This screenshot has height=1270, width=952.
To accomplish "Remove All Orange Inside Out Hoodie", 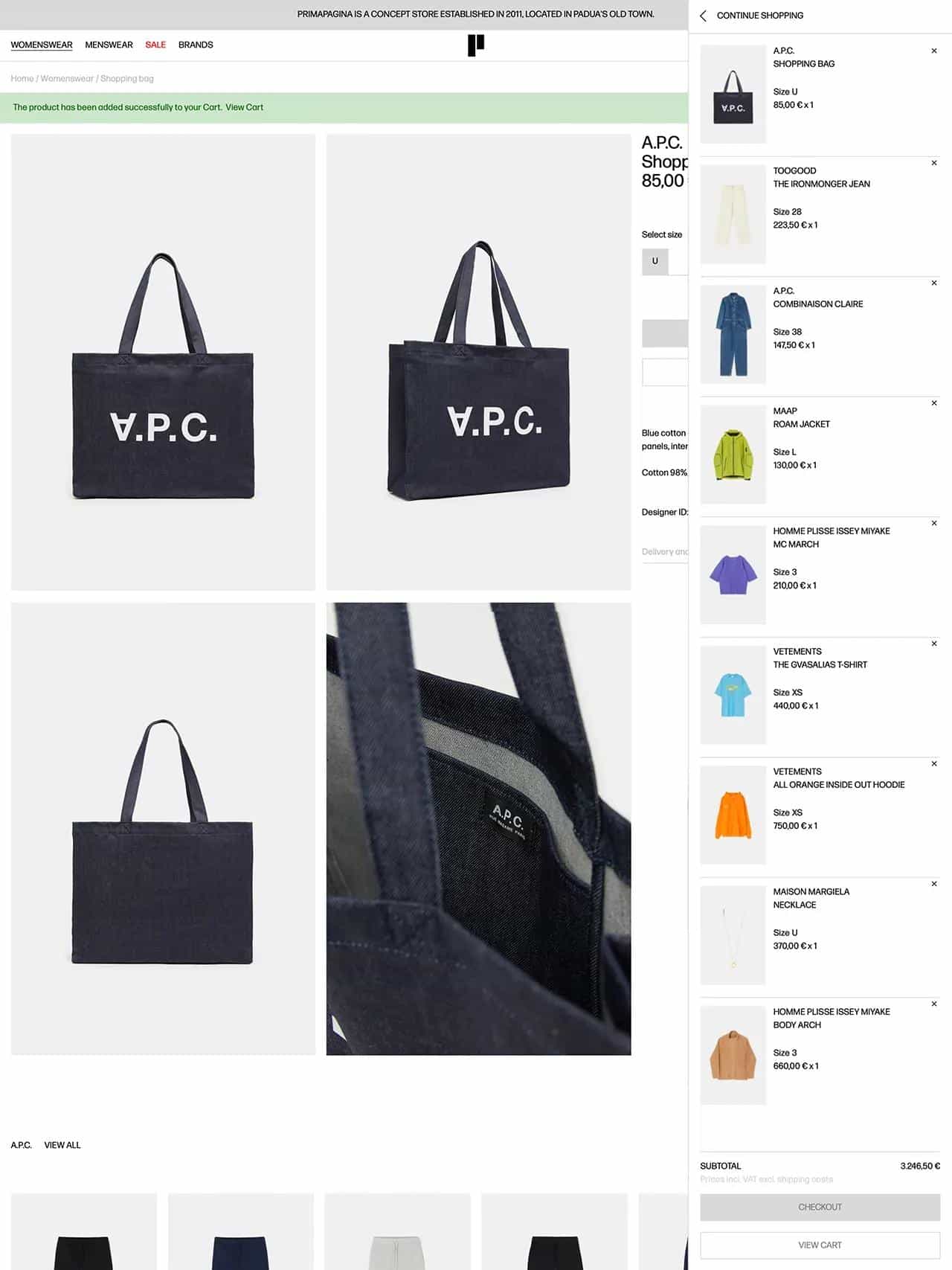I will 934,764.
